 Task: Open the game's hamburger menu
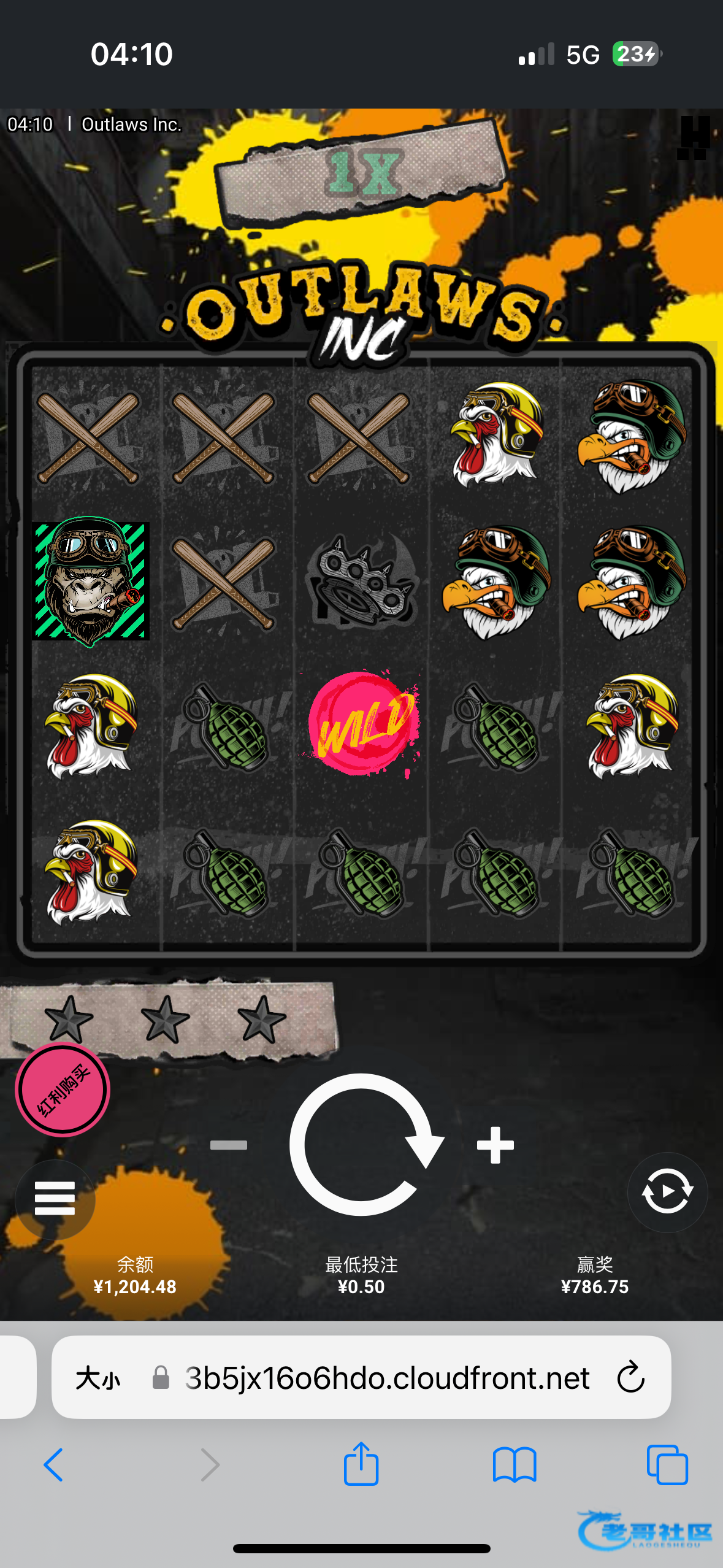click(55, 1198)
